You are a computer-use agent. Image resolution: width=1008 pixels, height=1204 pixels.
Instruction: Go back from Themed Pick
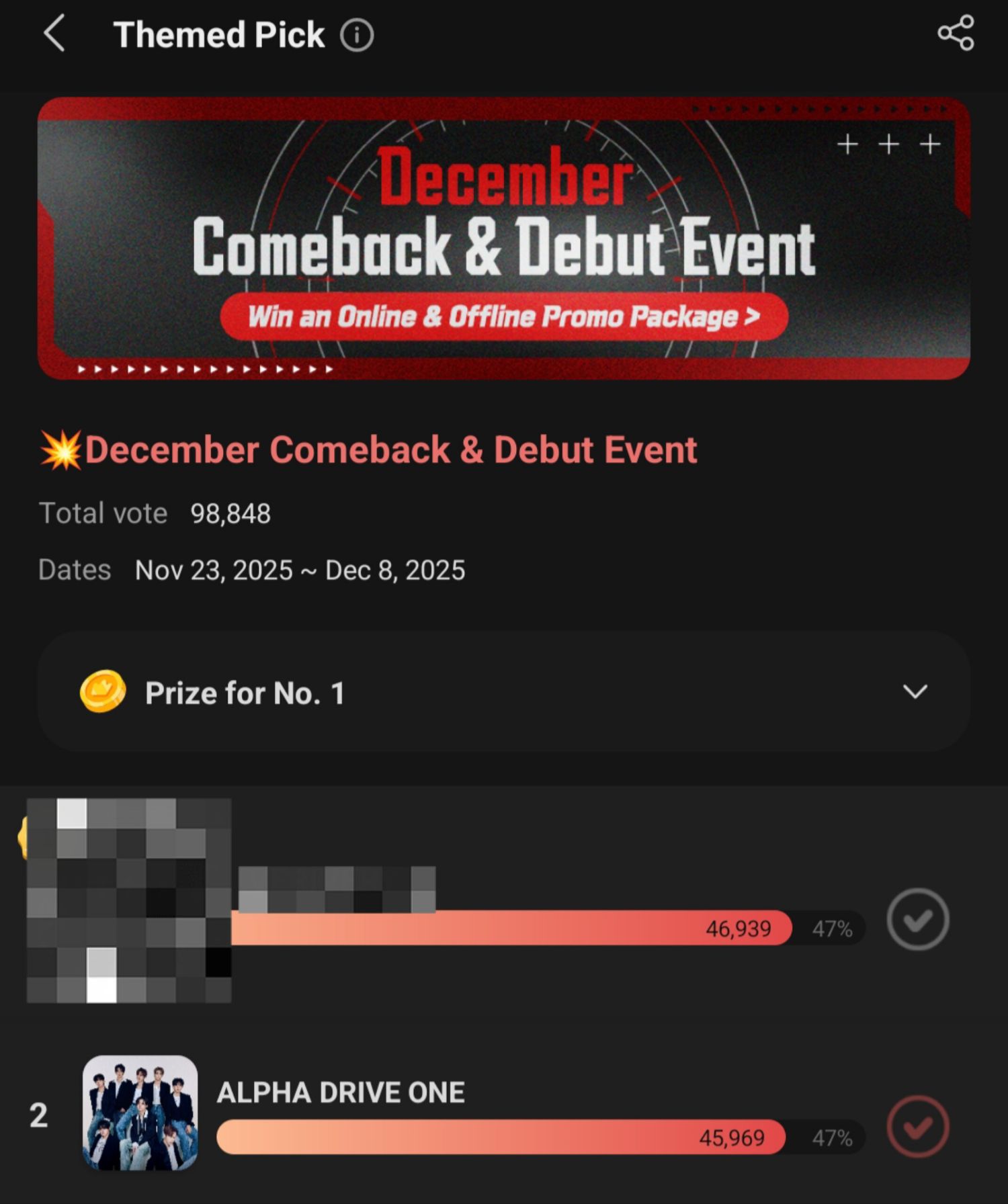pyautogui.click(x=54, y=34)
